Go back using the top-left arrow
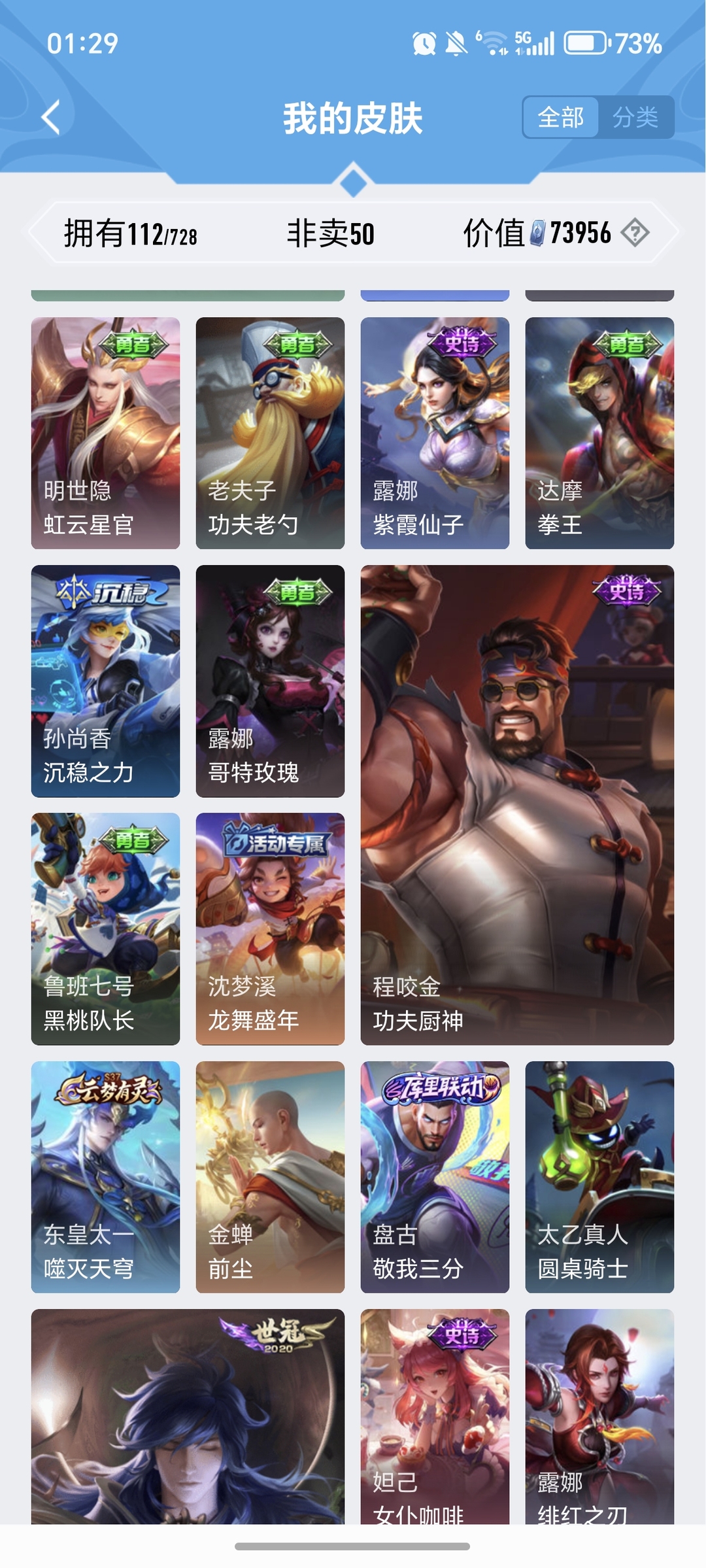The width and height of the screenshot is (706, 1568). coord(51,118)
